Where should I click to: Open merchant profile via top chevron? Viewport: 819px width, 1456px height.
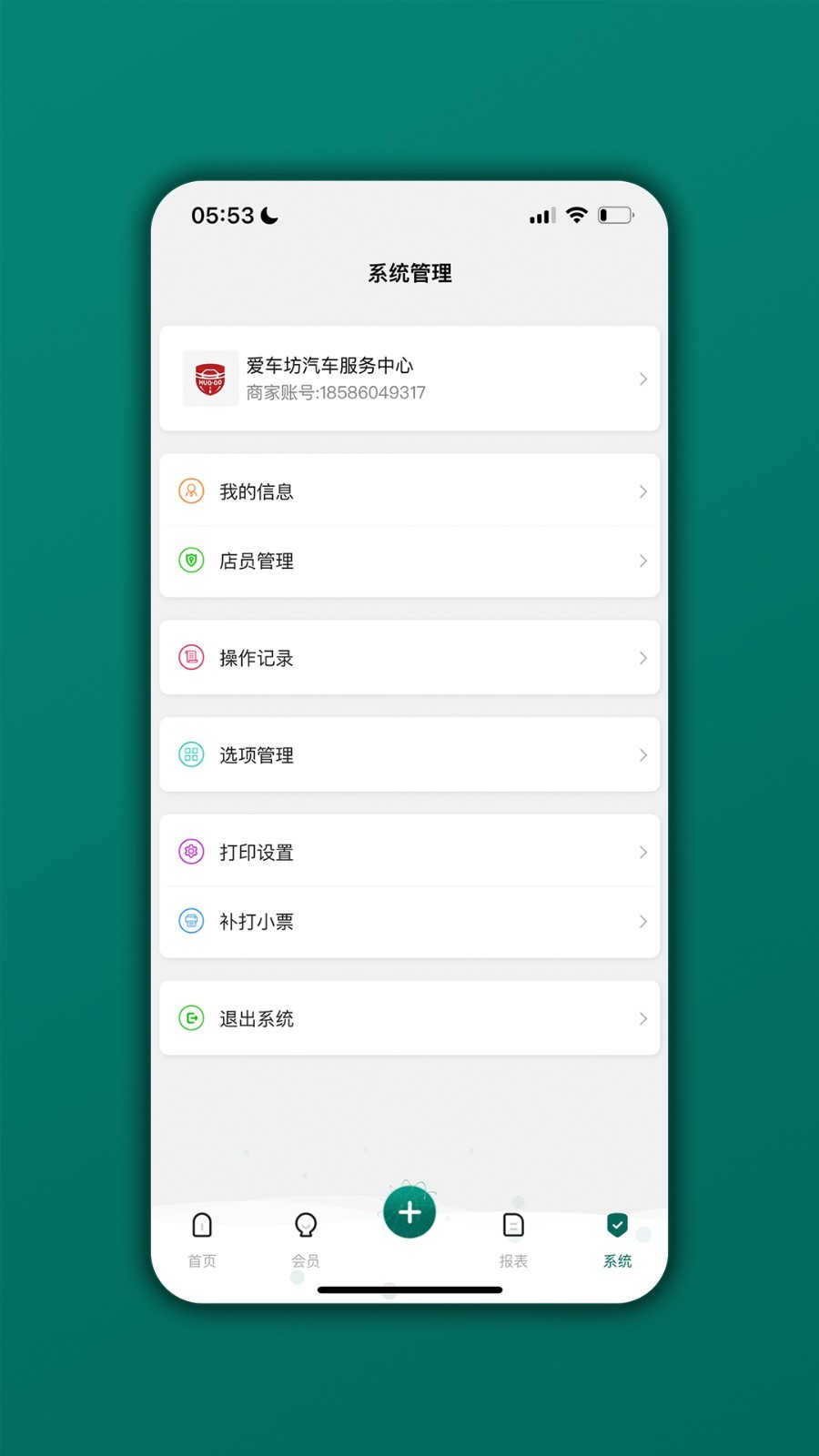click(x=642, y=378)
